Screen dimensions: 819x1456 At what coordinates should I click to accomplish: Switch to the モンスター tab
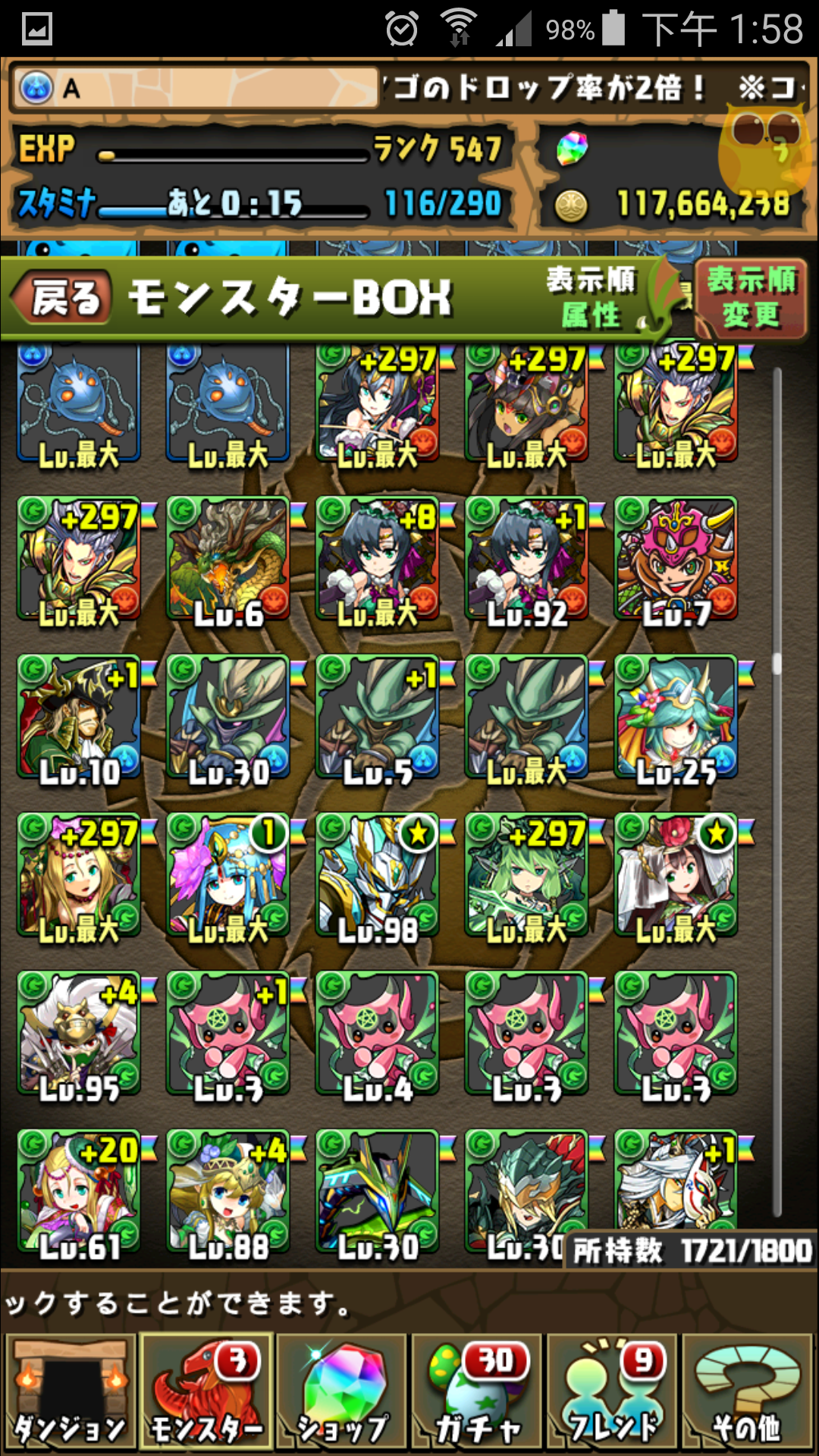click(x=206, y=1393)
